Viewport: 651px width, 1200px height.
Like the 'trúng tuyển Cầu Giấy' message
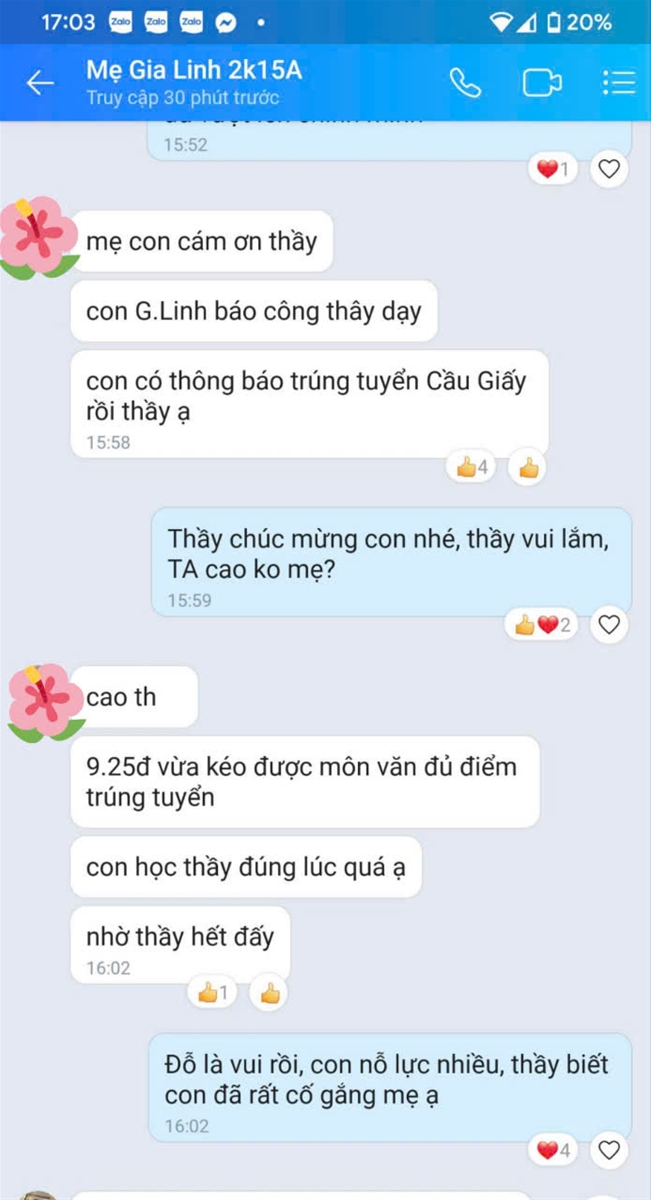click(x=529, y=467)
